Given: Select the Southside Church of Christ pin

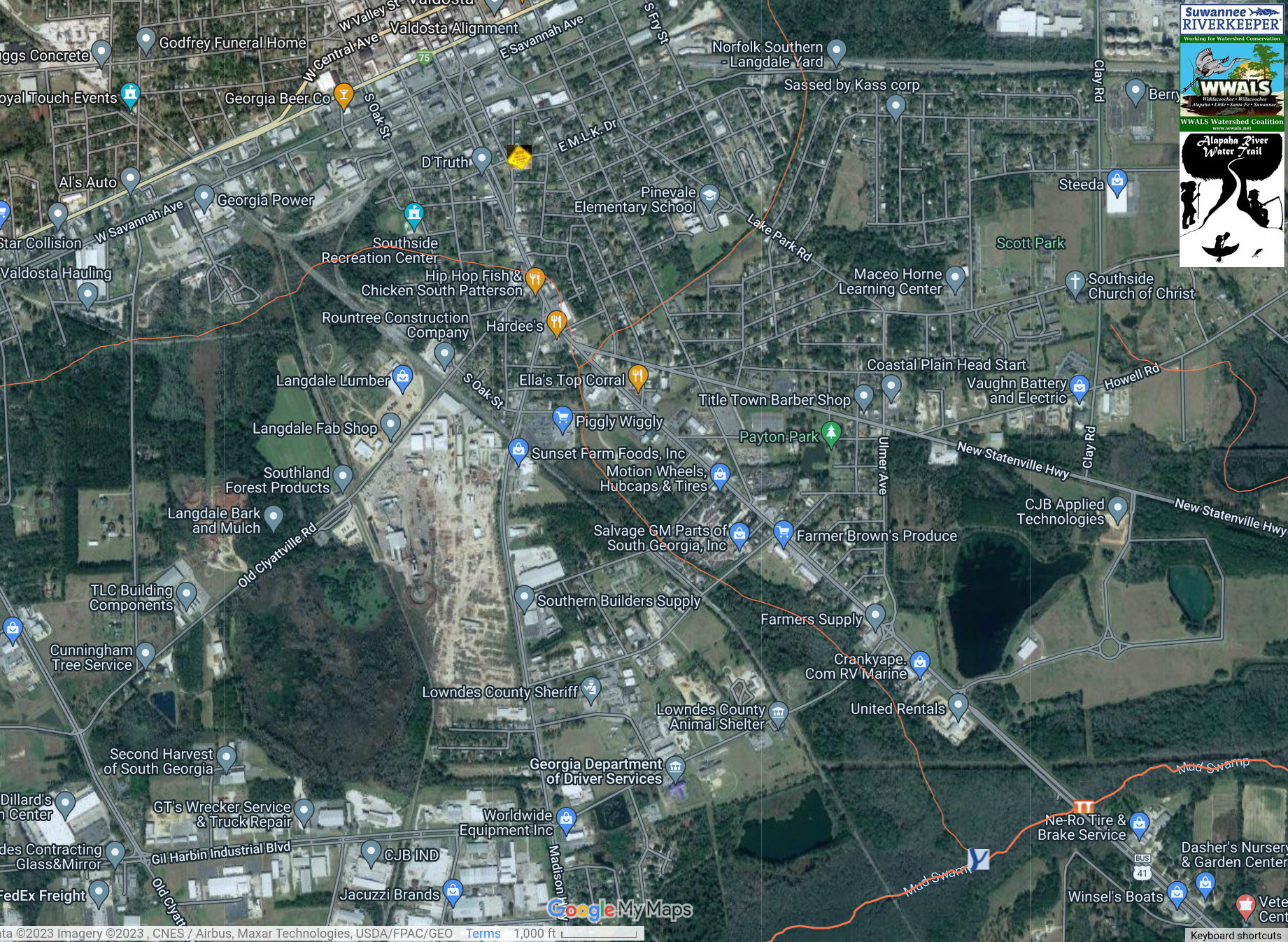Looking at the screenshot, I should click(x=1075, y=283).
